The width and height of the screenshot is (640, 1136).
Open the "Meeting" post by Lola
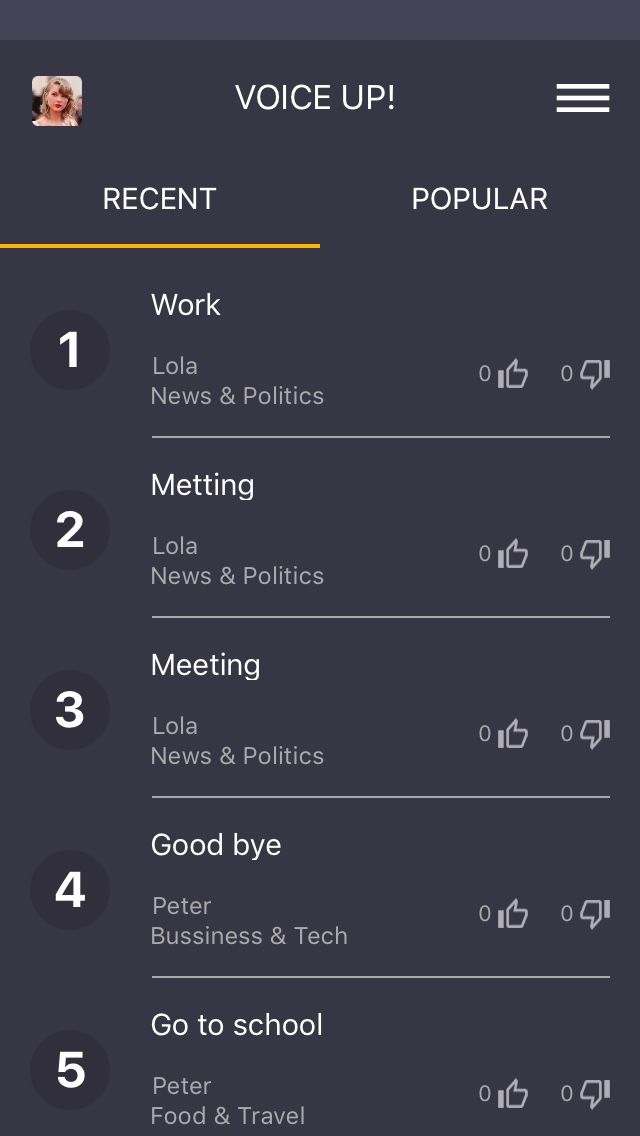[206, 665]
